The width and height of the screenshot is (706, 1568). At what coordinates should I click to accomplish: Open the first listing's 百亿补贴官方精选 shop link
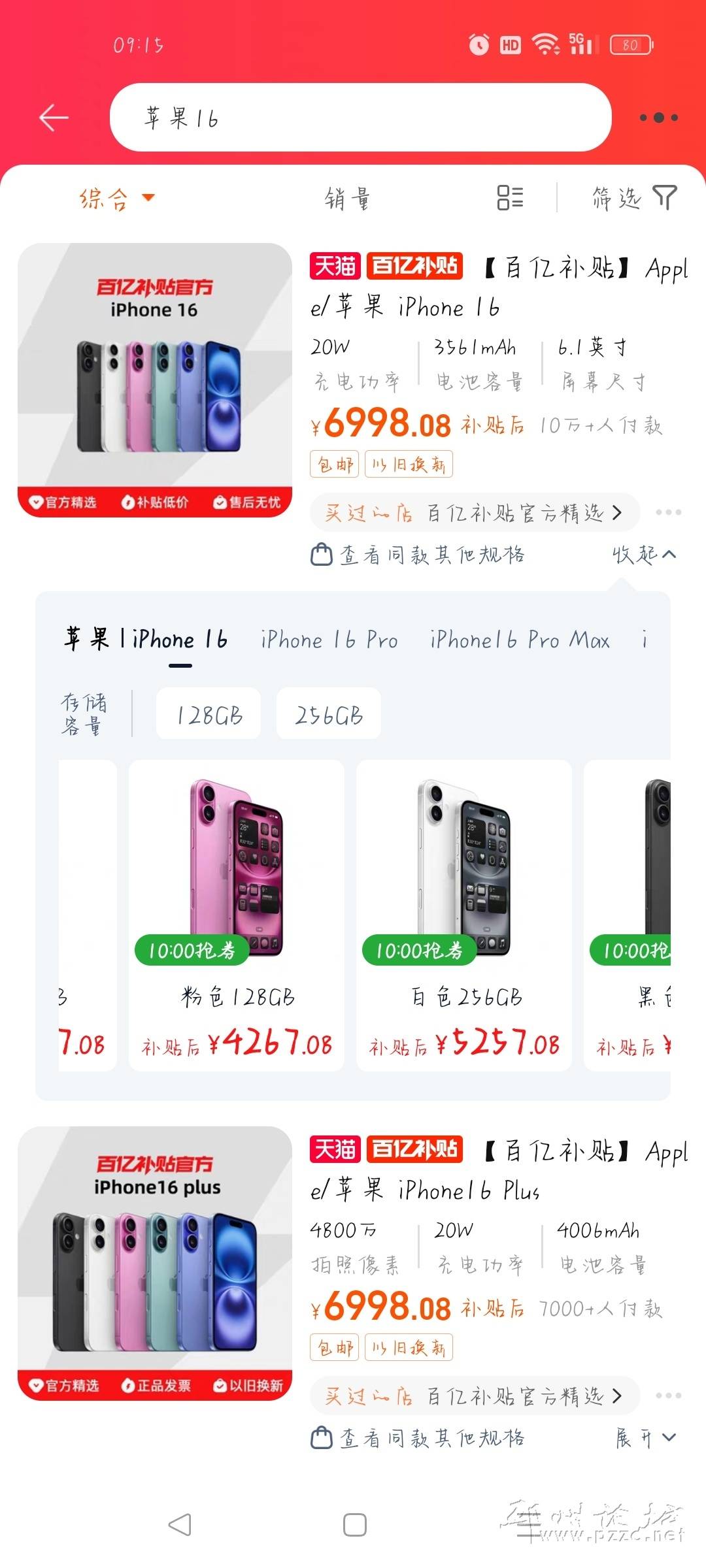[x=474, y=513]
